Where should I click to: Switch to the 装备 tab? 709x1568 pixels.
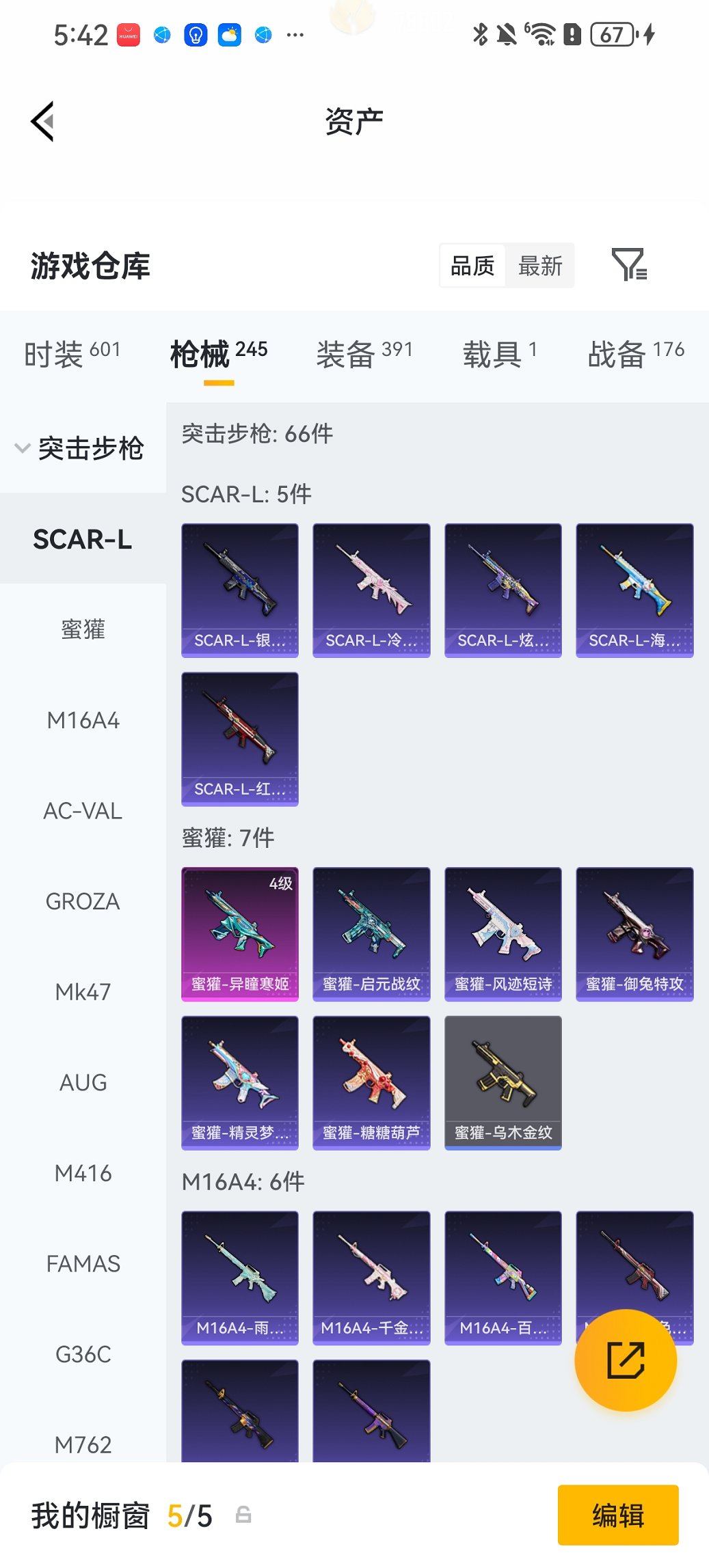pyautogui.click(x=364, y=354)
